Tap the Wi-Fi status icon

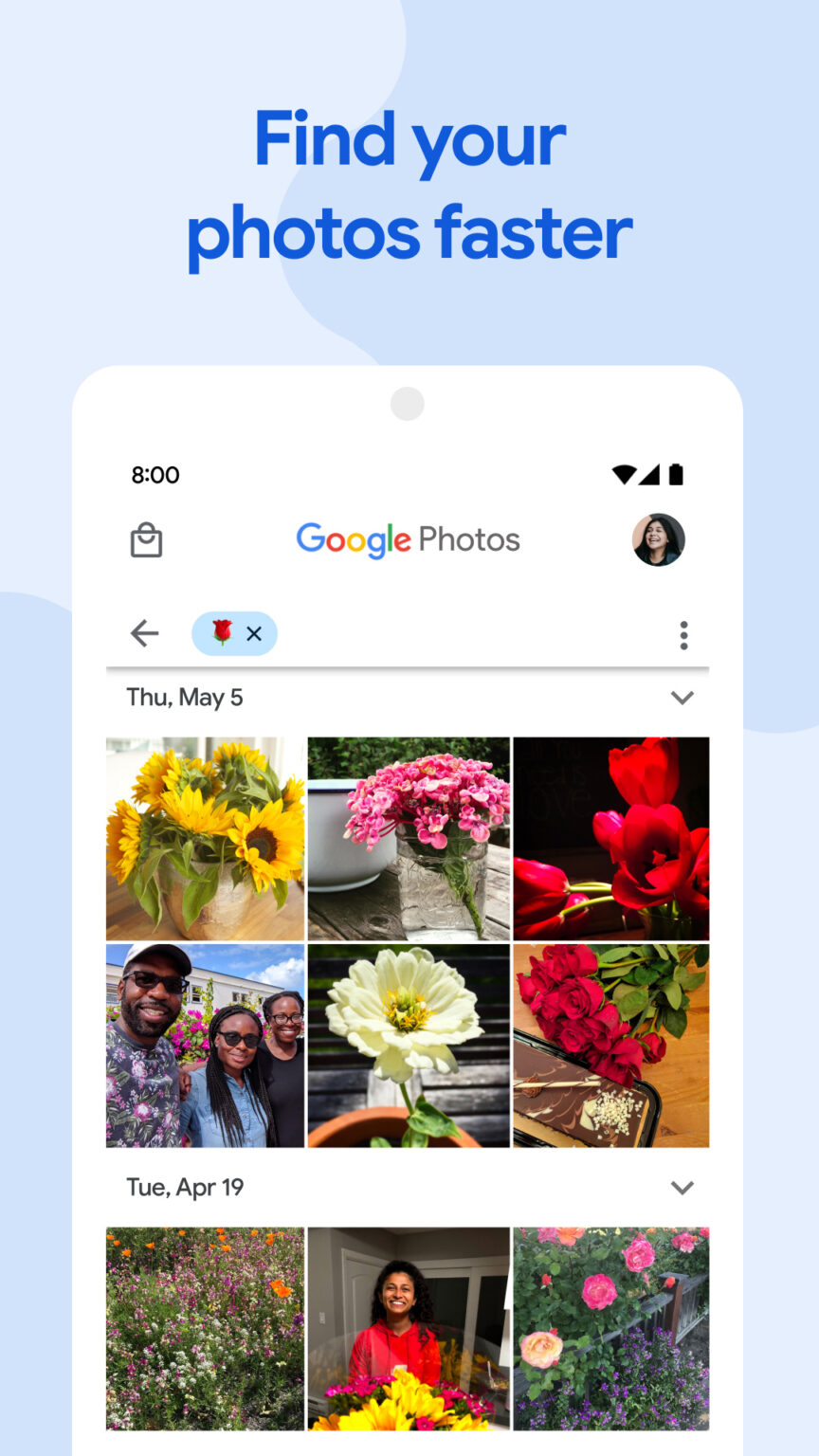626,475
